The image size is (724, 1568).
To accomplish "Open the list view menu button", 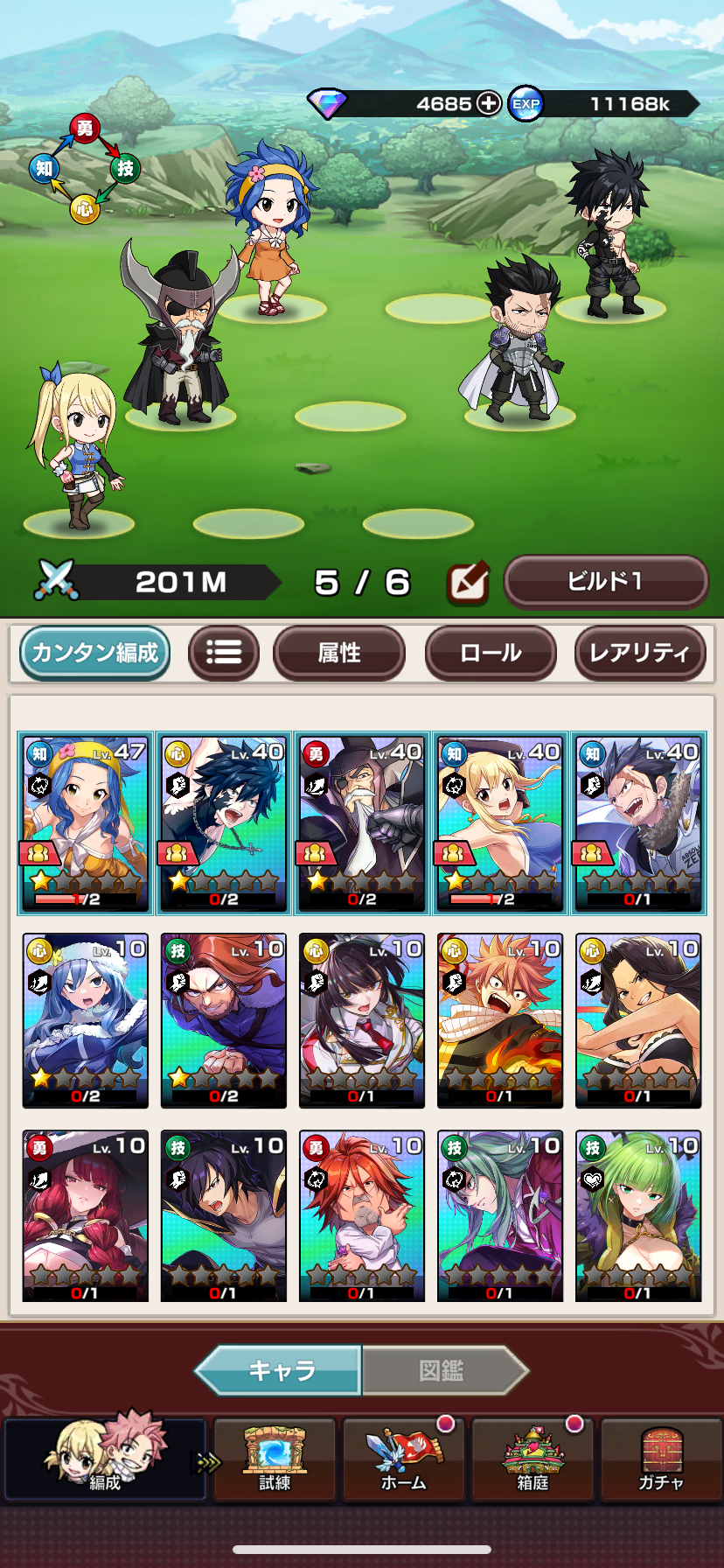I will click(x=224, y=653).
